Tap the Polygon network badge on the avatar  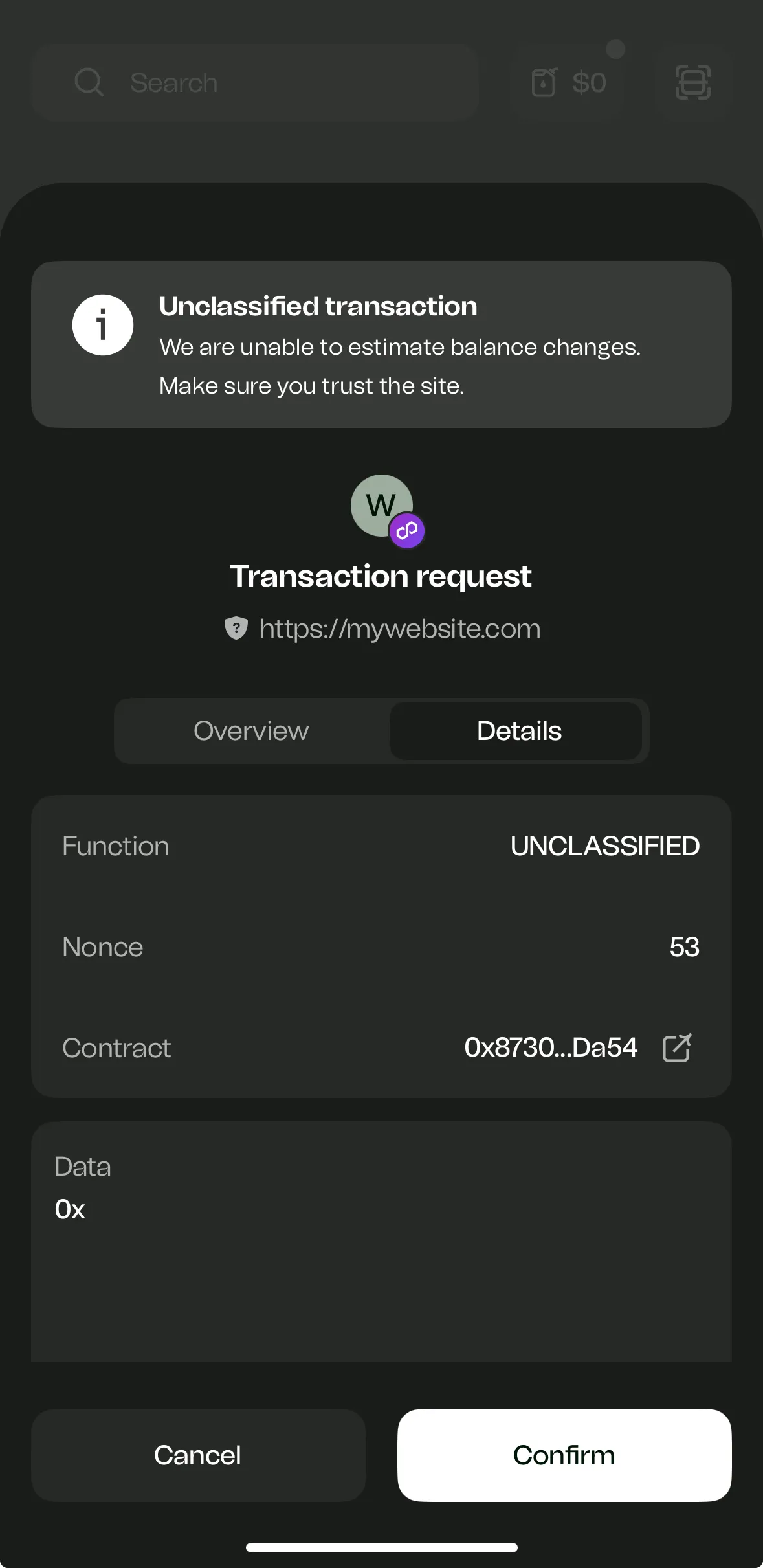click(406, 530)
